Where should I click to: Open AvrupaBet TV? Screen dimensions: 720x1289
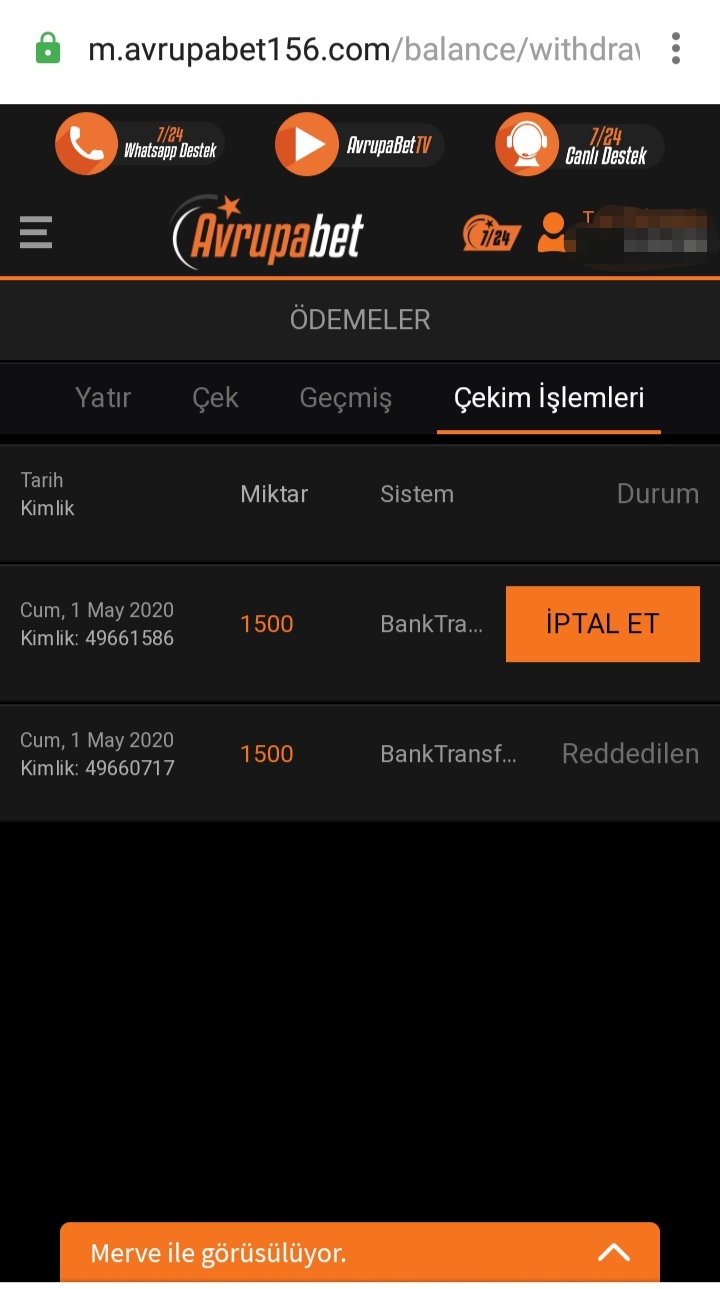[x=360, y=144]
